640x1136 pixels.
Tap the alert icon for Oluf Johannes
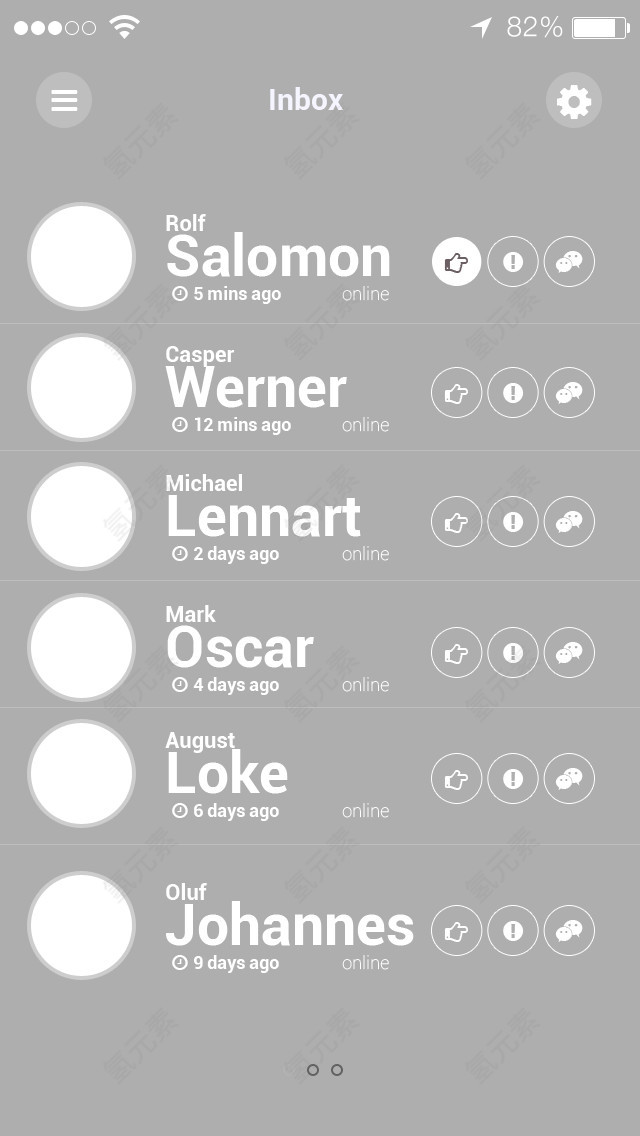point(513,931)
